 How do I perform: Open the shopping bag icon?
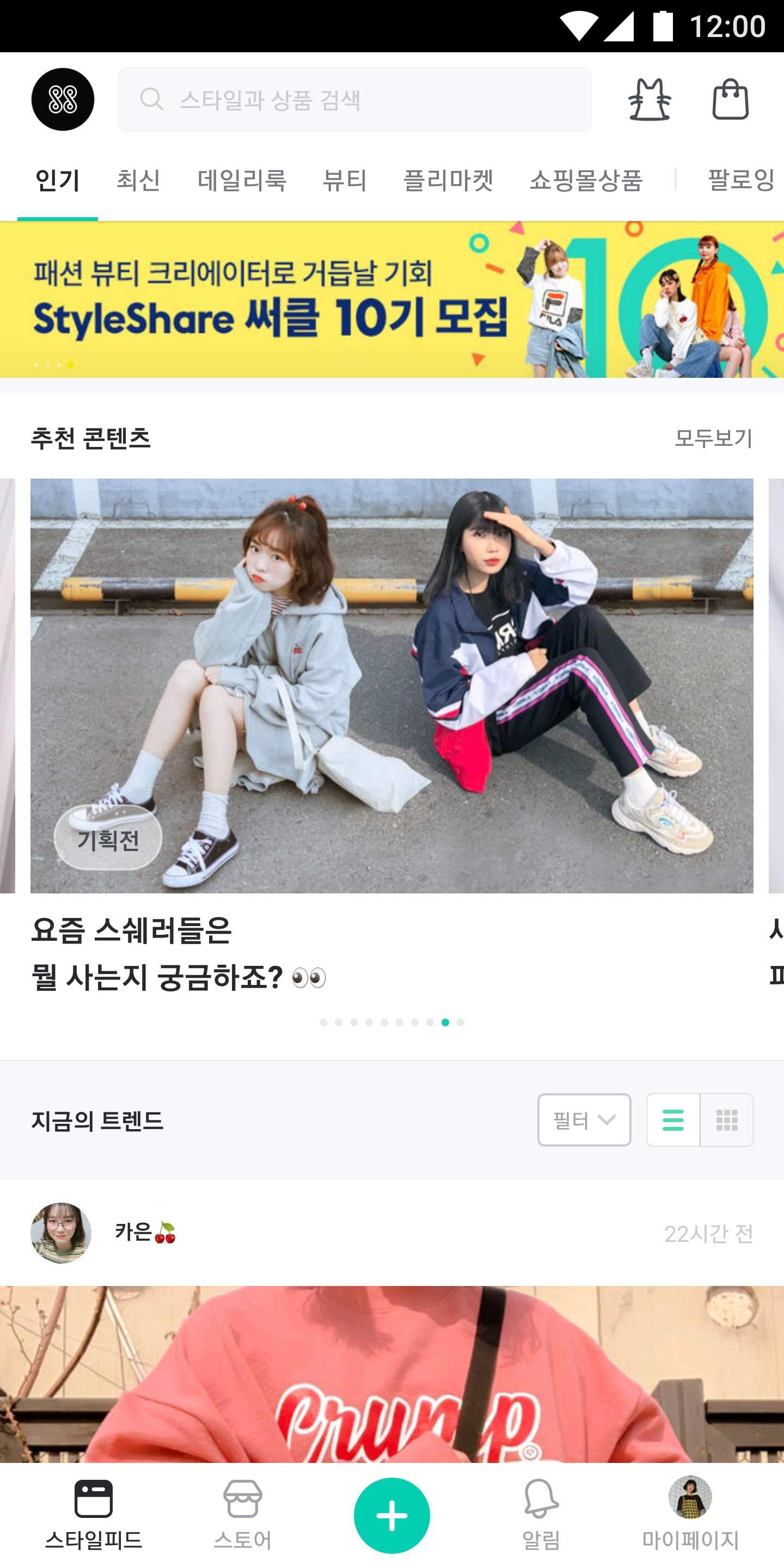pyautogui.click(x=730, y=99)
